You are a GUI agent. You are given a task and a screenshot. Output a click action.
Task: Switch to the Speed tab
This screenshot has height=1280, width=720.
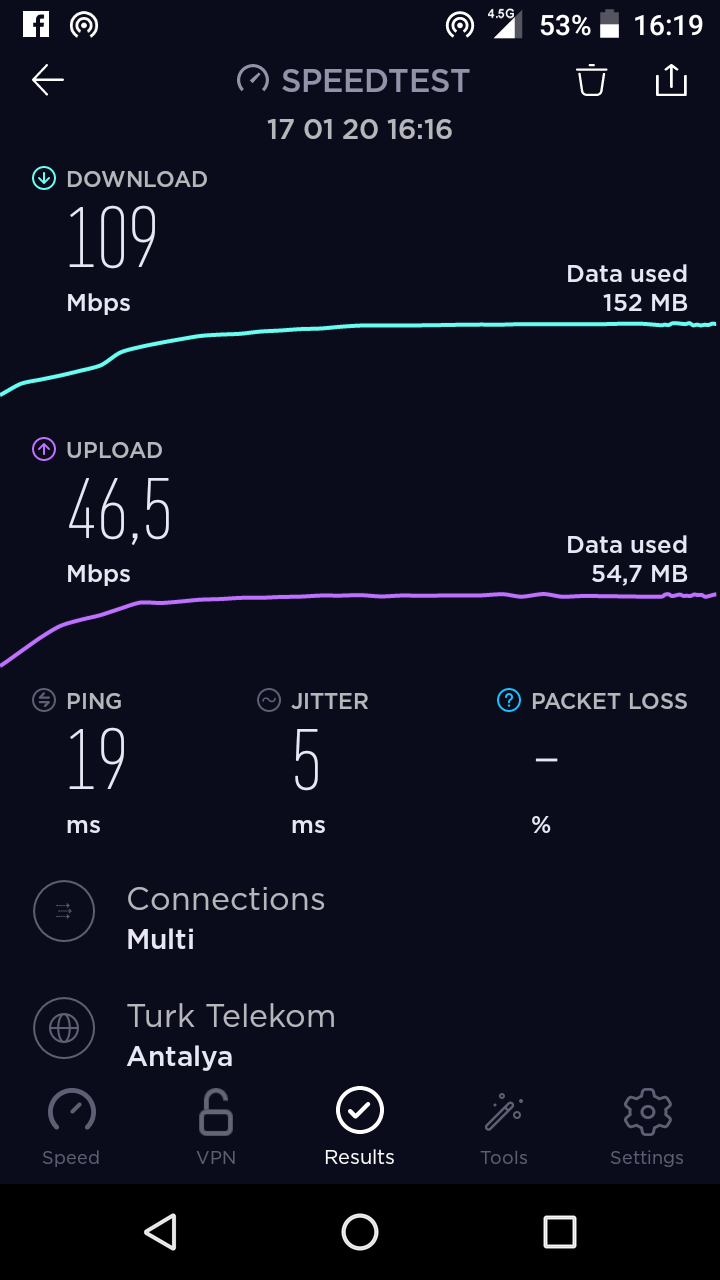[71, 1128]
